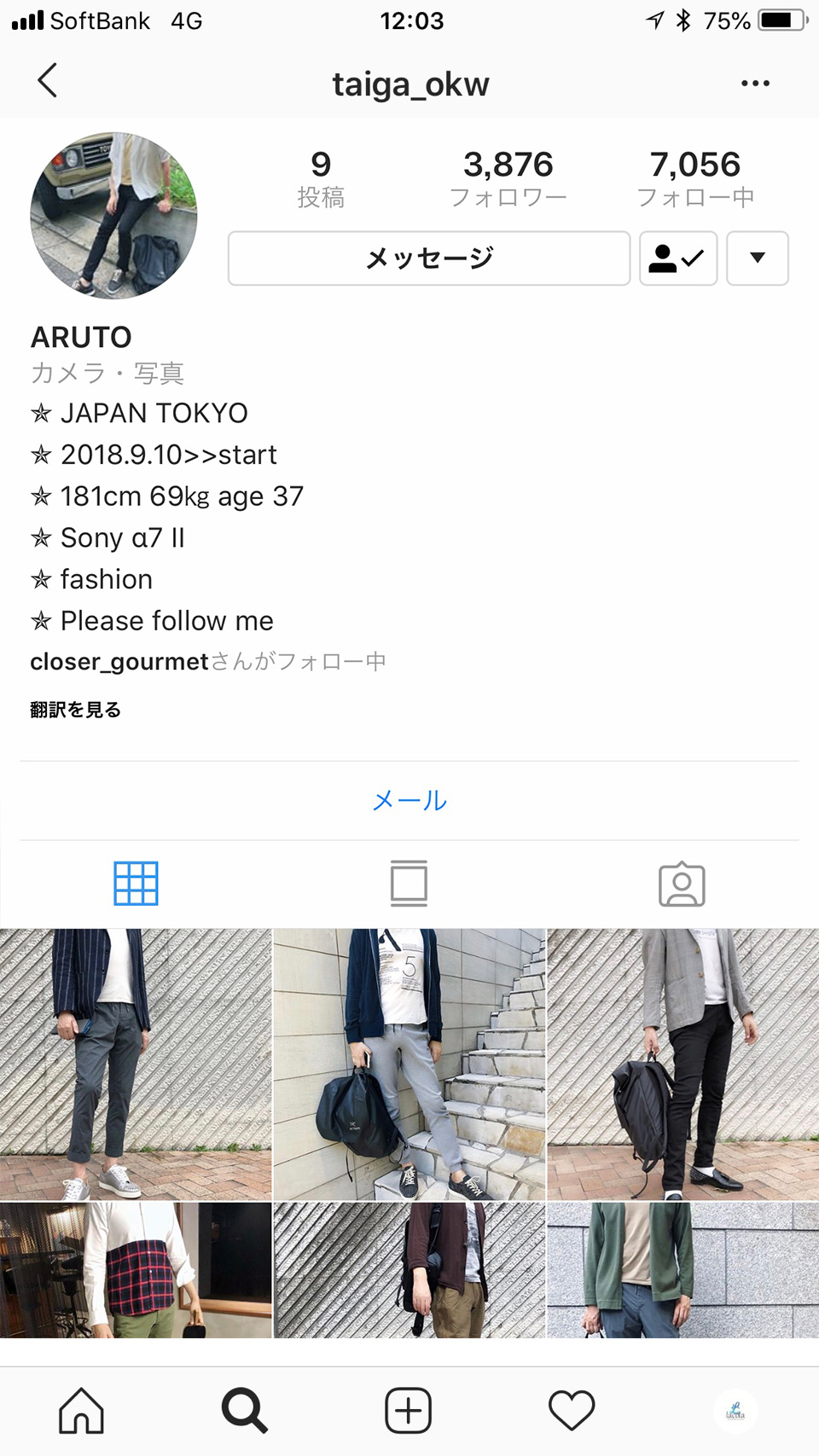
Task: Switch to the tagged photos tab
Action: pyautogui.click(x=682, y=885)
